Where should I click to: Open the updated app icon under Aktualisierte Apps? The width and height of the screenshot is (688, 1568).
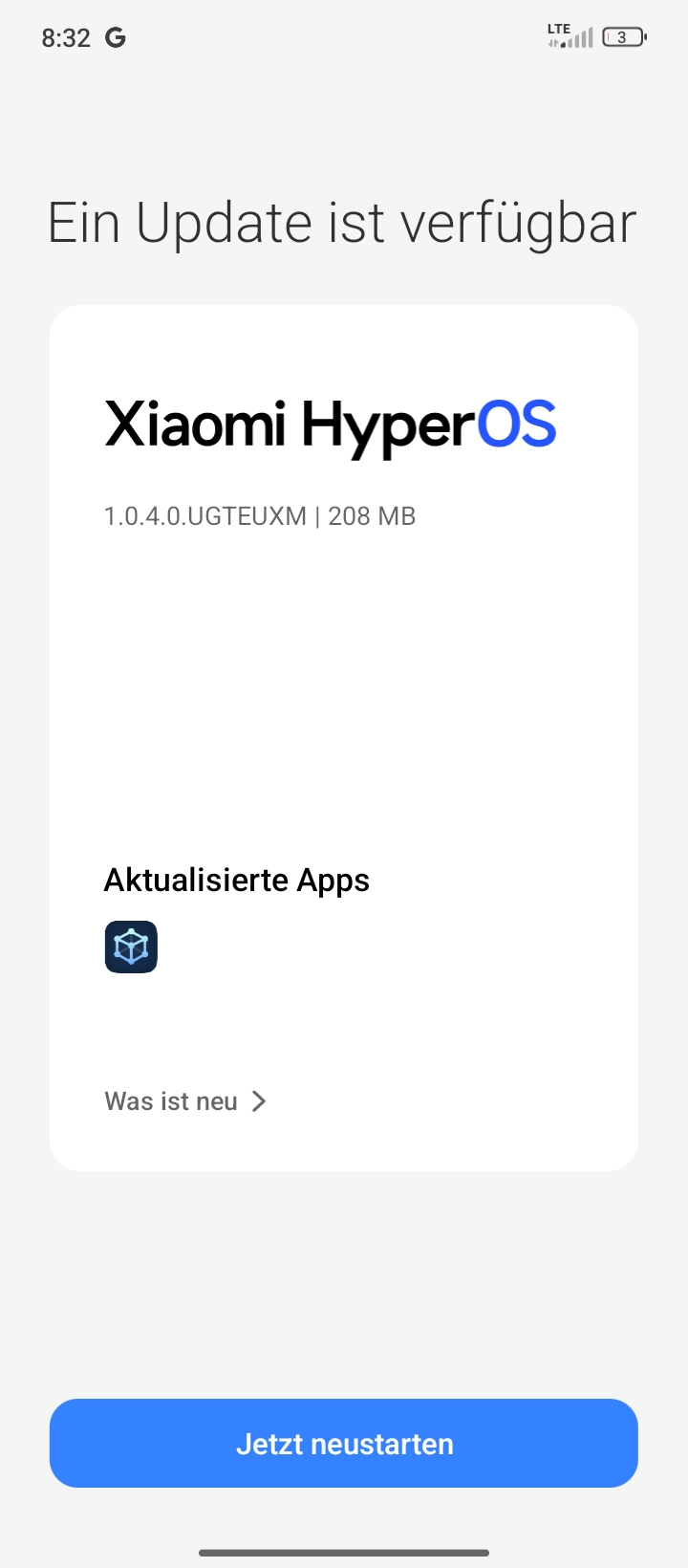tap(131, 947)
